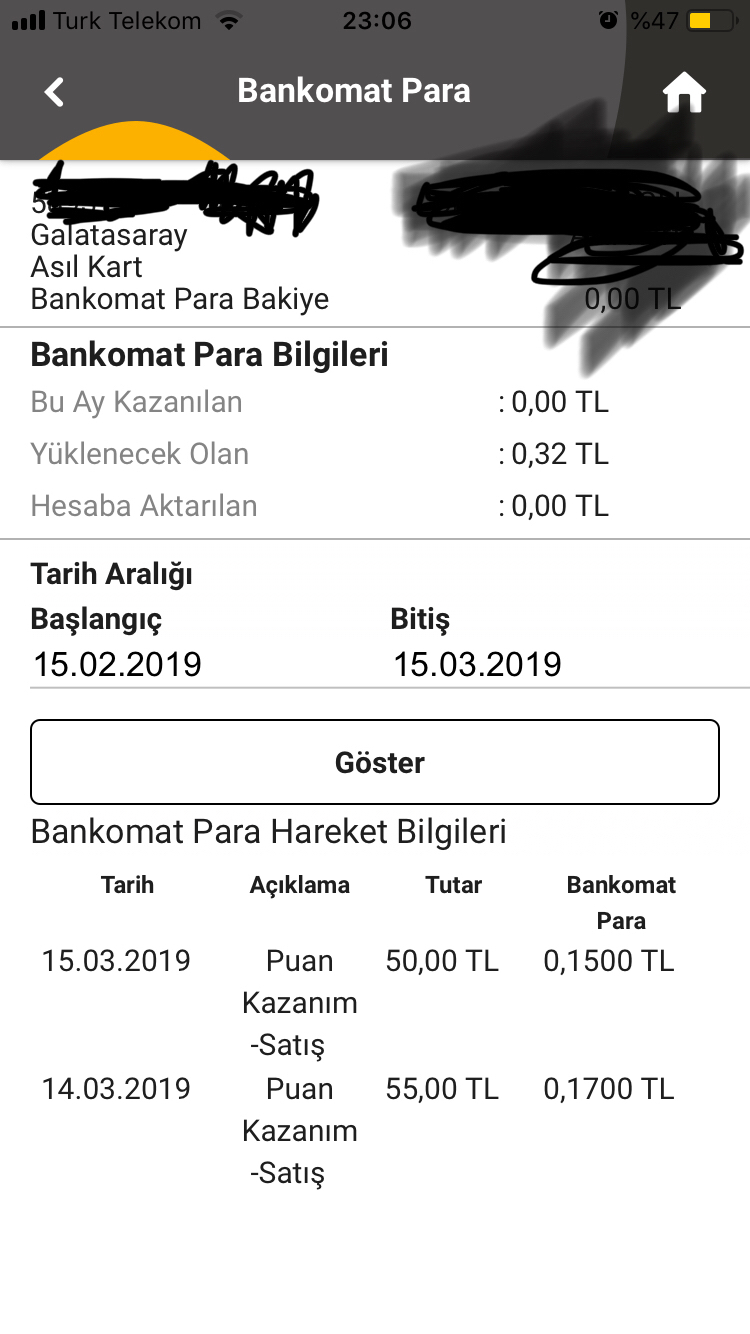Change the Bitiş end date

477,664
